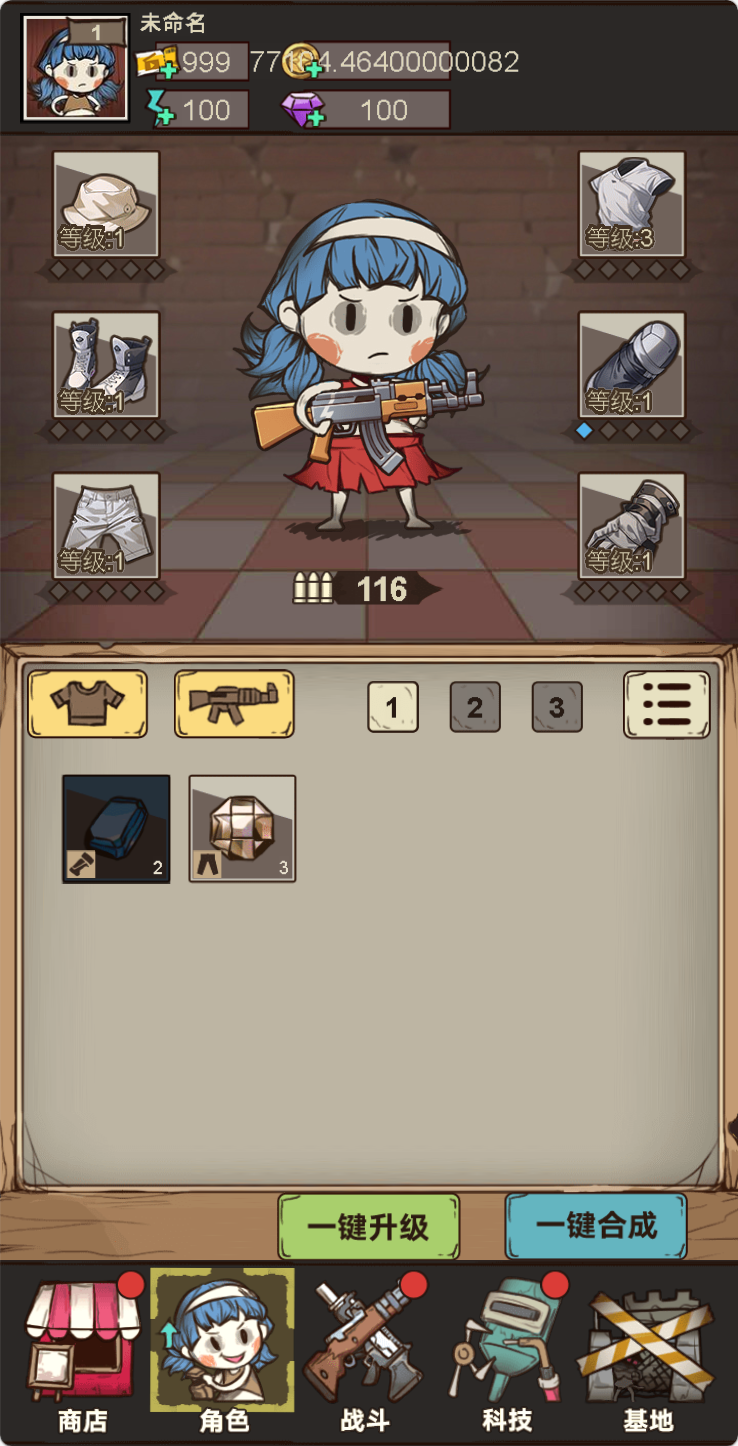The width and height of the screenshot is (738, 1446).
Task: Select the hat equipment slot
Action: [x=106, y=204]
